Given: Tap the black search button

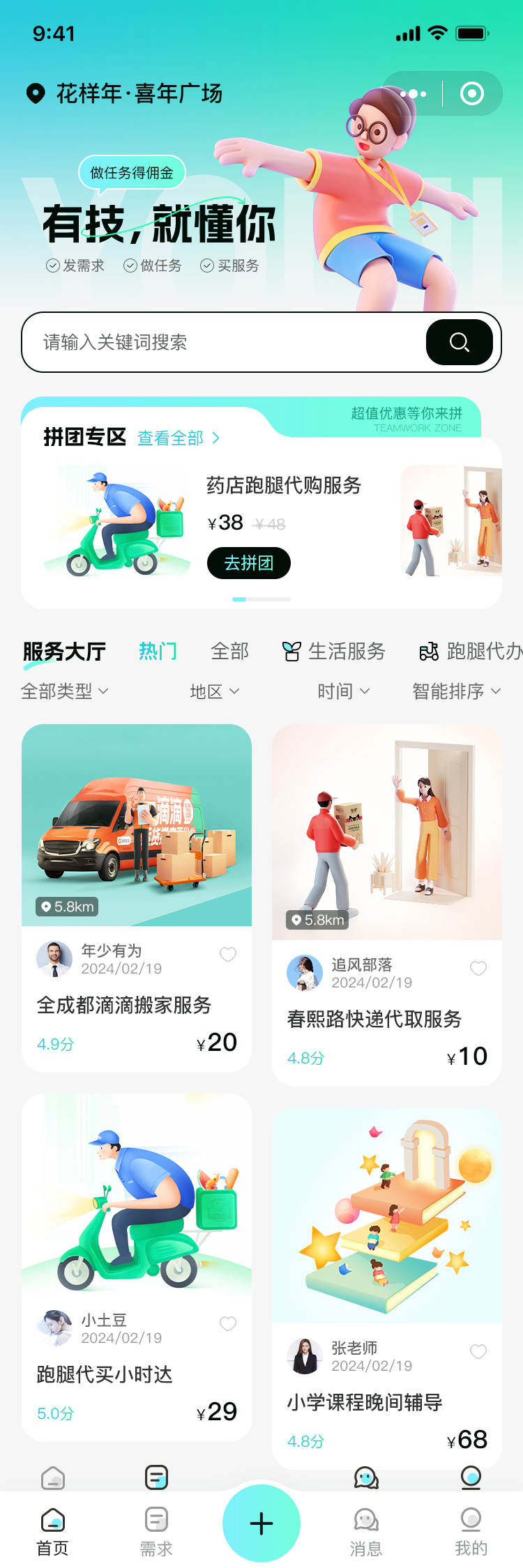Looking at the screenshot, I should point(459,342).
